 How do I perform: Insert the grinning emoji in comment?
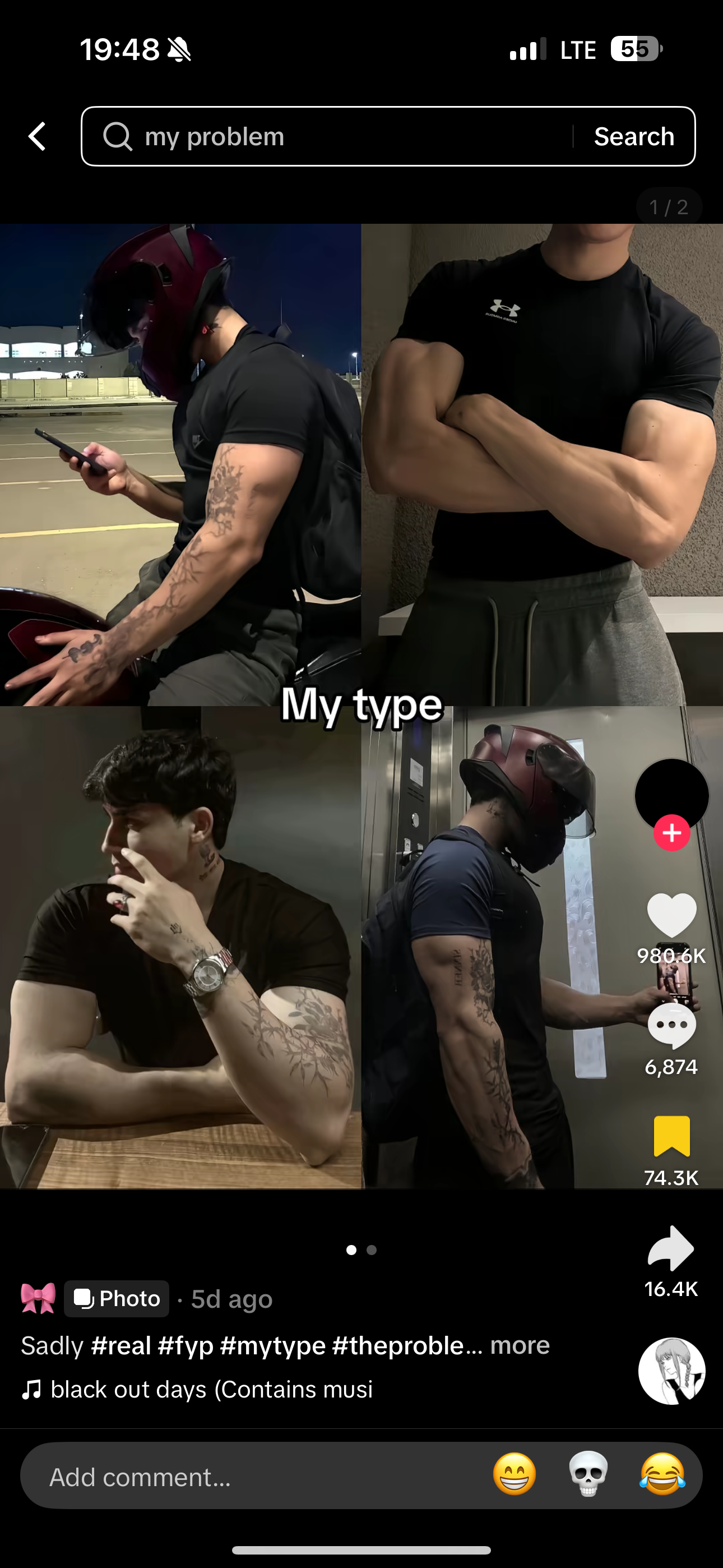point(515,1474)
